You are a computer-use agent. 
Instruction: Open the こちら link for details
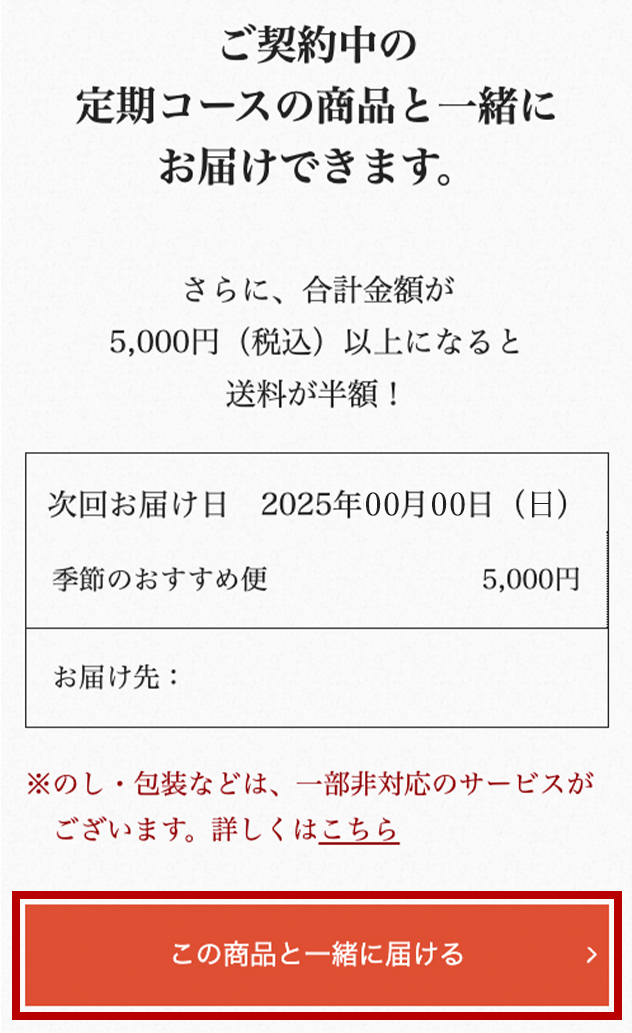click(x=359, y=830)
